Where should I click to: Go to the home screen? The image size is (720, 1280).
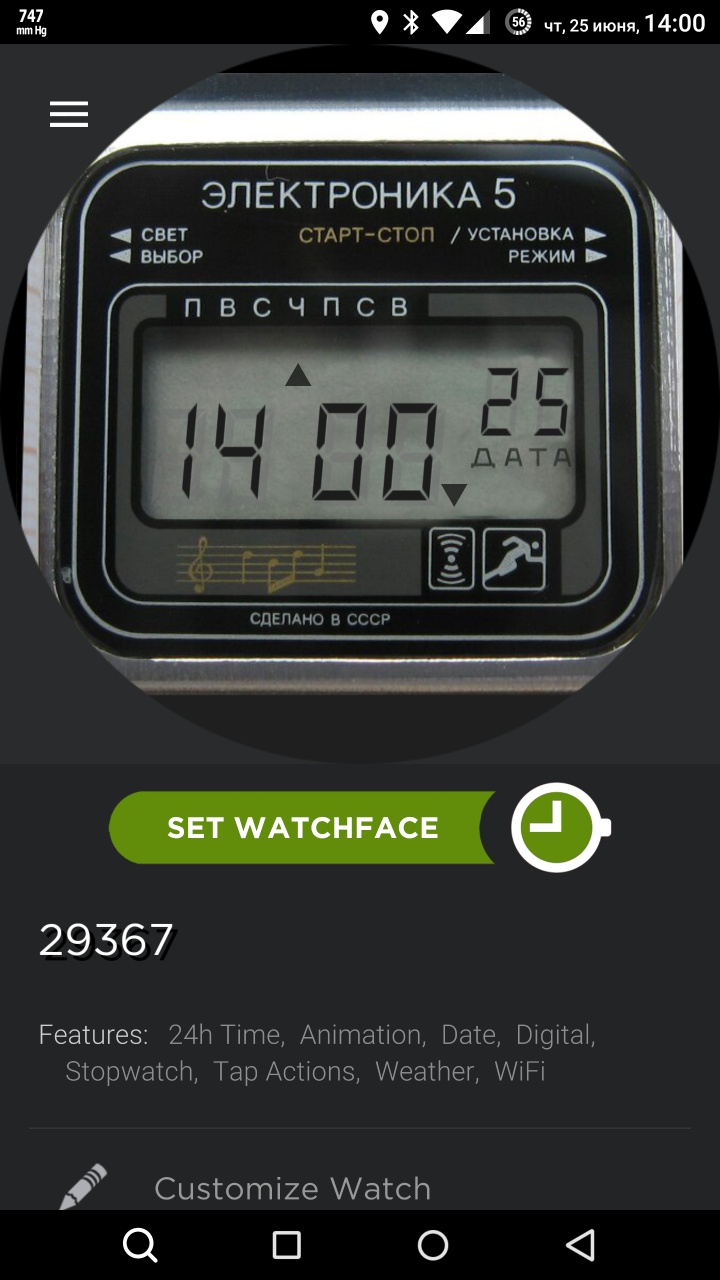432,1245
